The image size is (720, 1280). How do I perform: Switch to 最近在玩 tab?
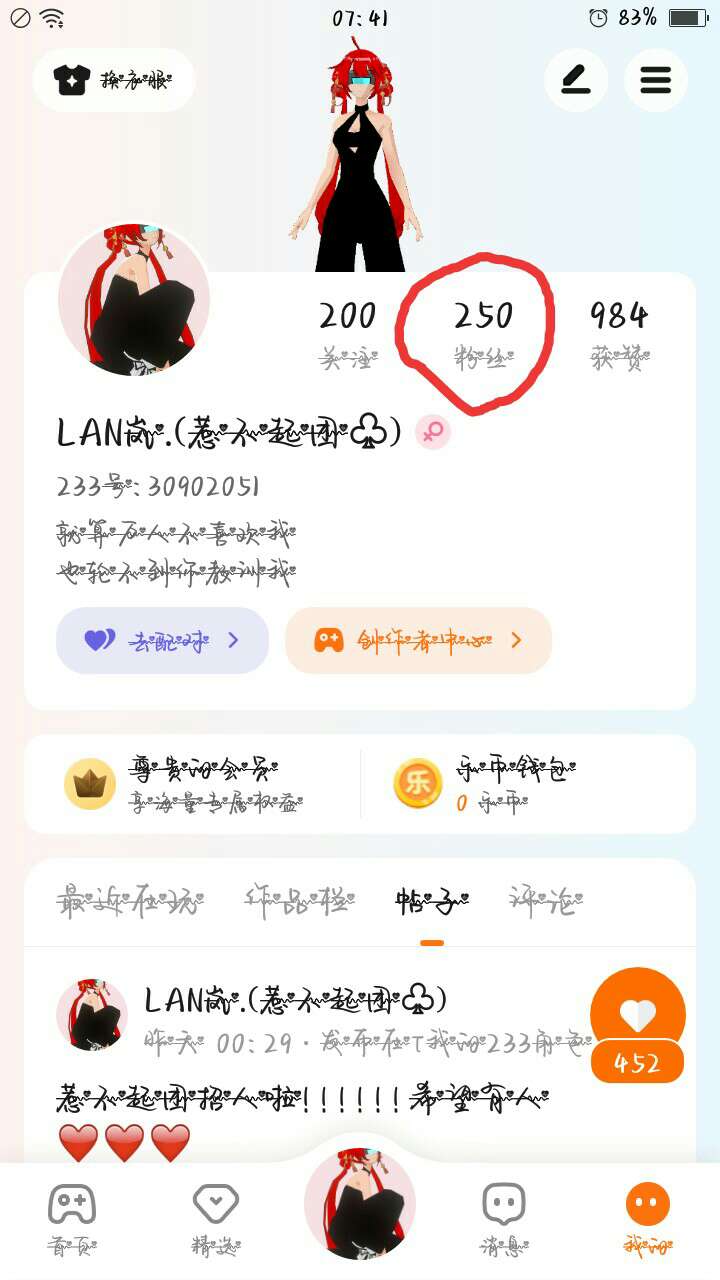(x=128, y=902)
